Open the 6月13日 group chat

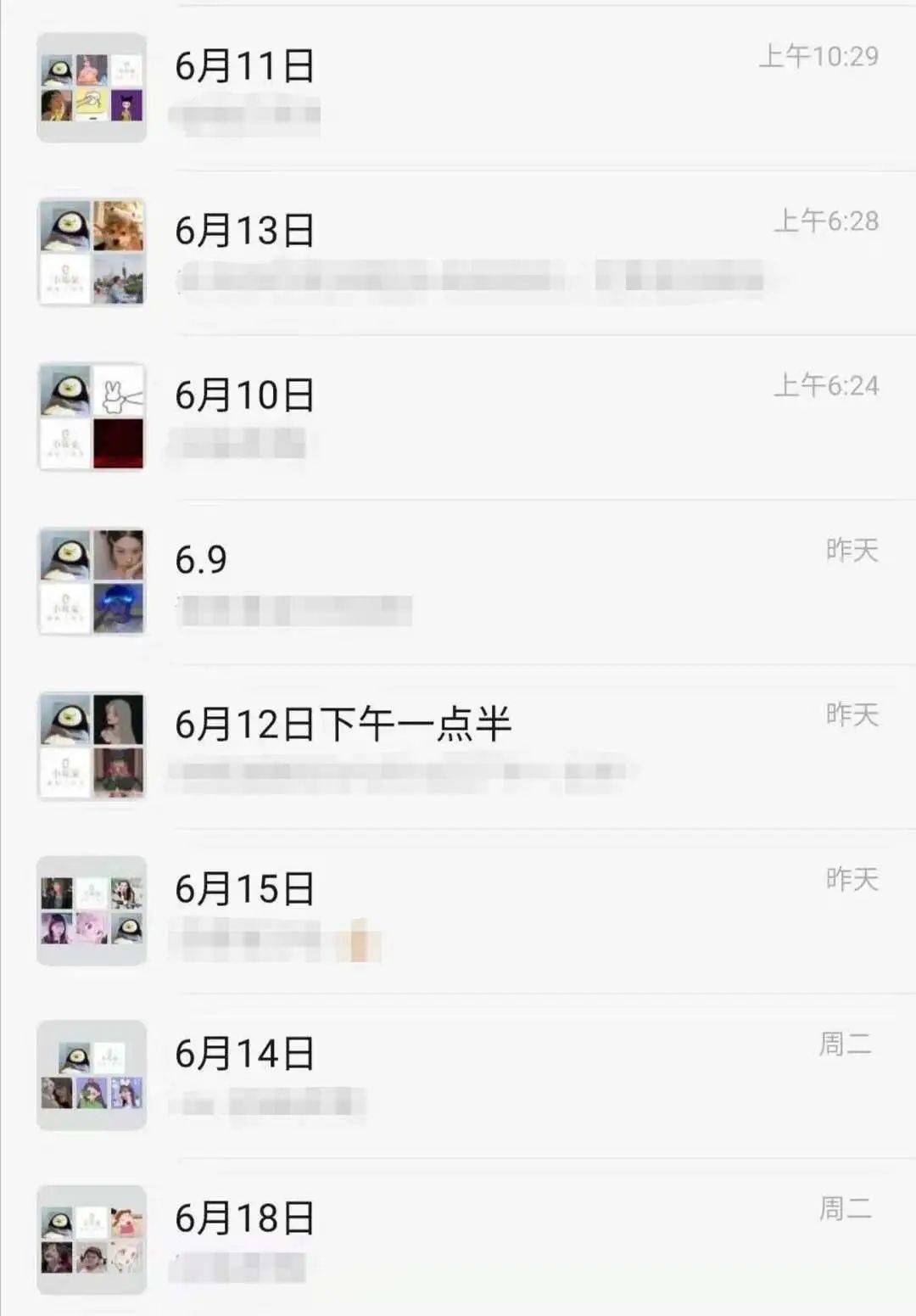tap(458, 252)
